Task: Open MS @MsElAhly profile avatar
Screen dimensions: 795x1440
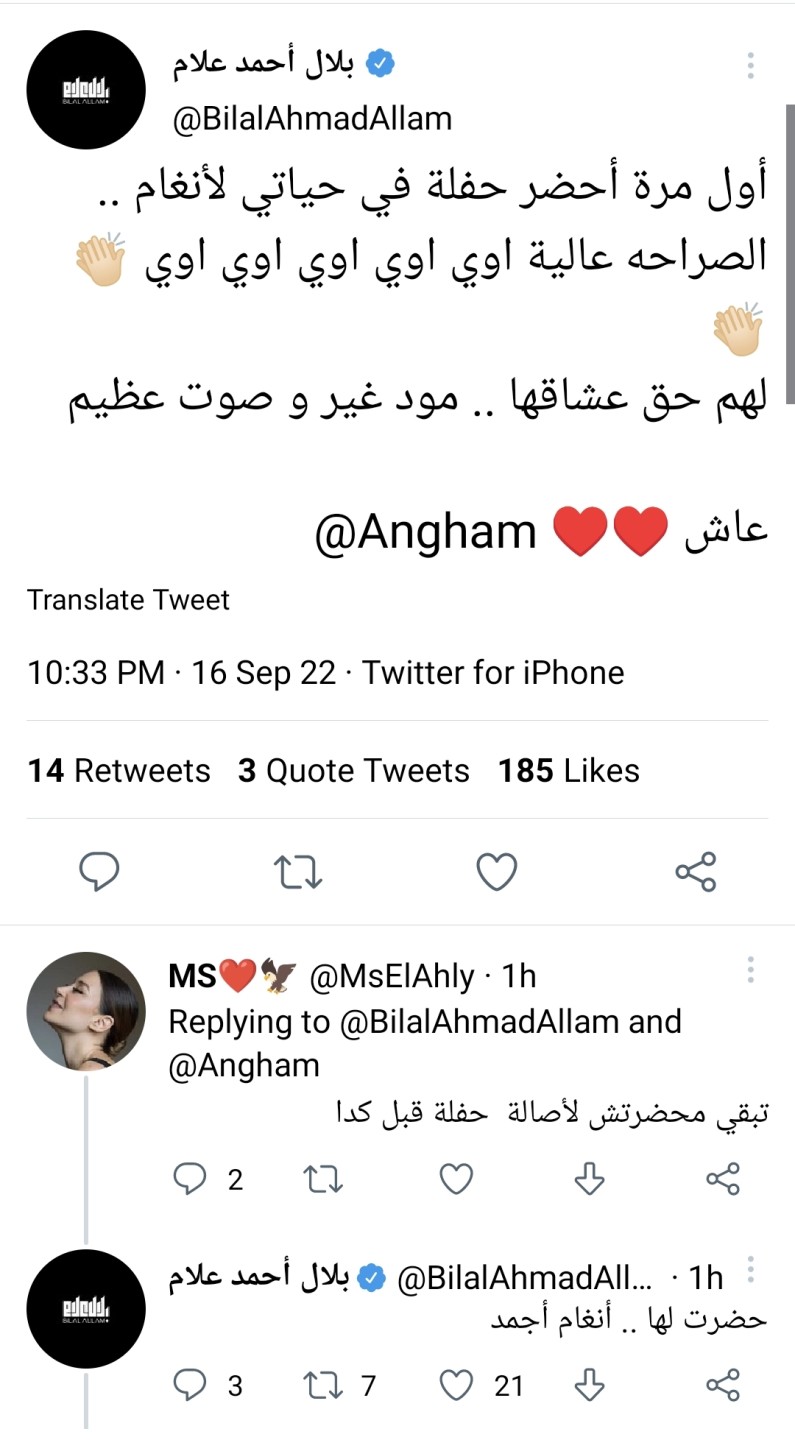Action: pos(86,1011)
